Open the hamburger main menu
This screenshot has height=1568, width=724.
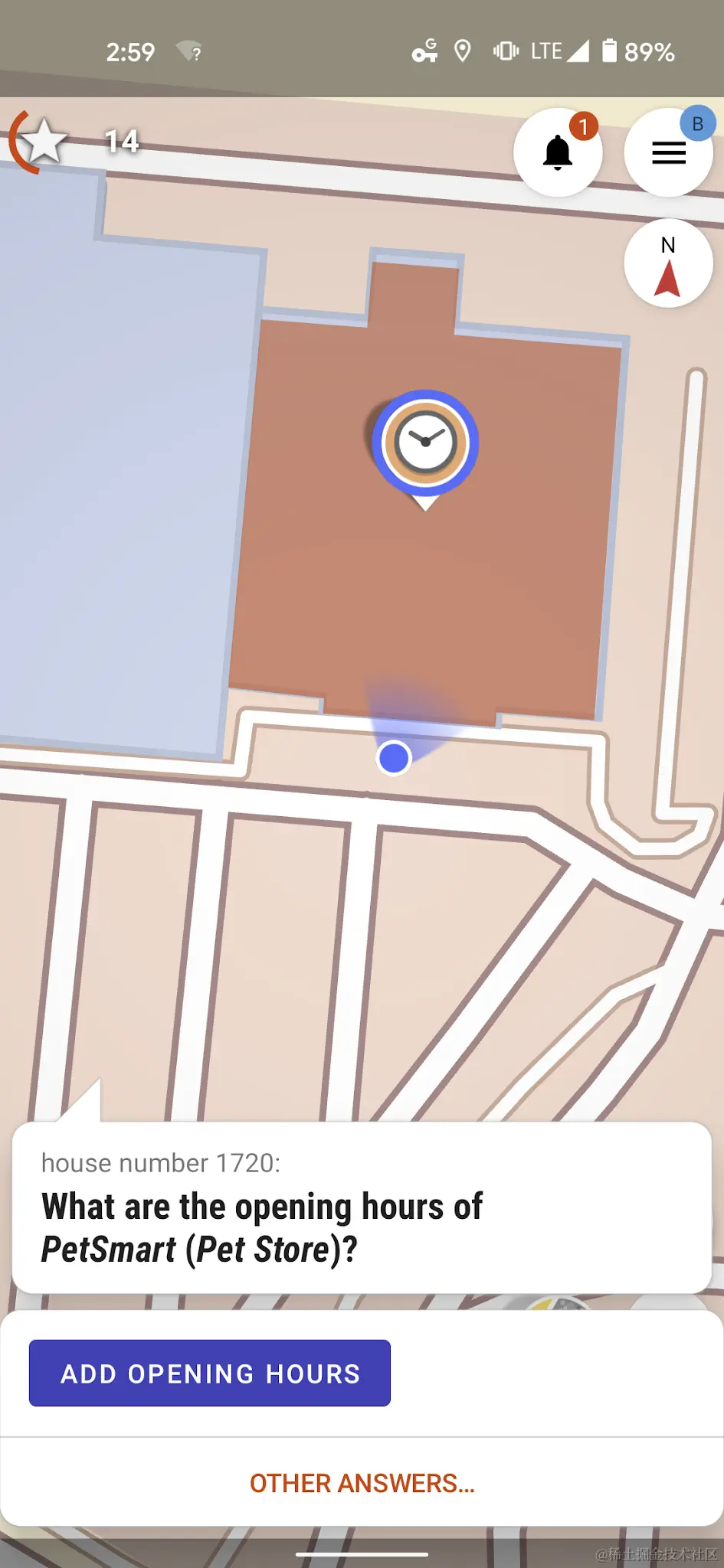click(x=668, y=152)
